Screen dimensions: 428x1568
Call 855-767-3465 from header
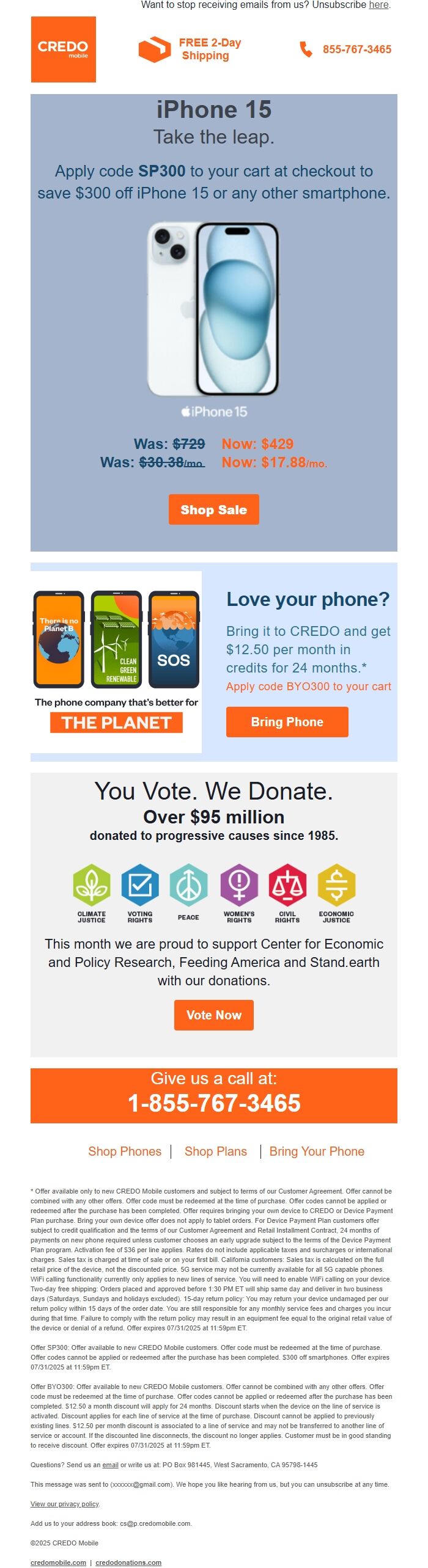pyautogui.click(x=356, y=49)
